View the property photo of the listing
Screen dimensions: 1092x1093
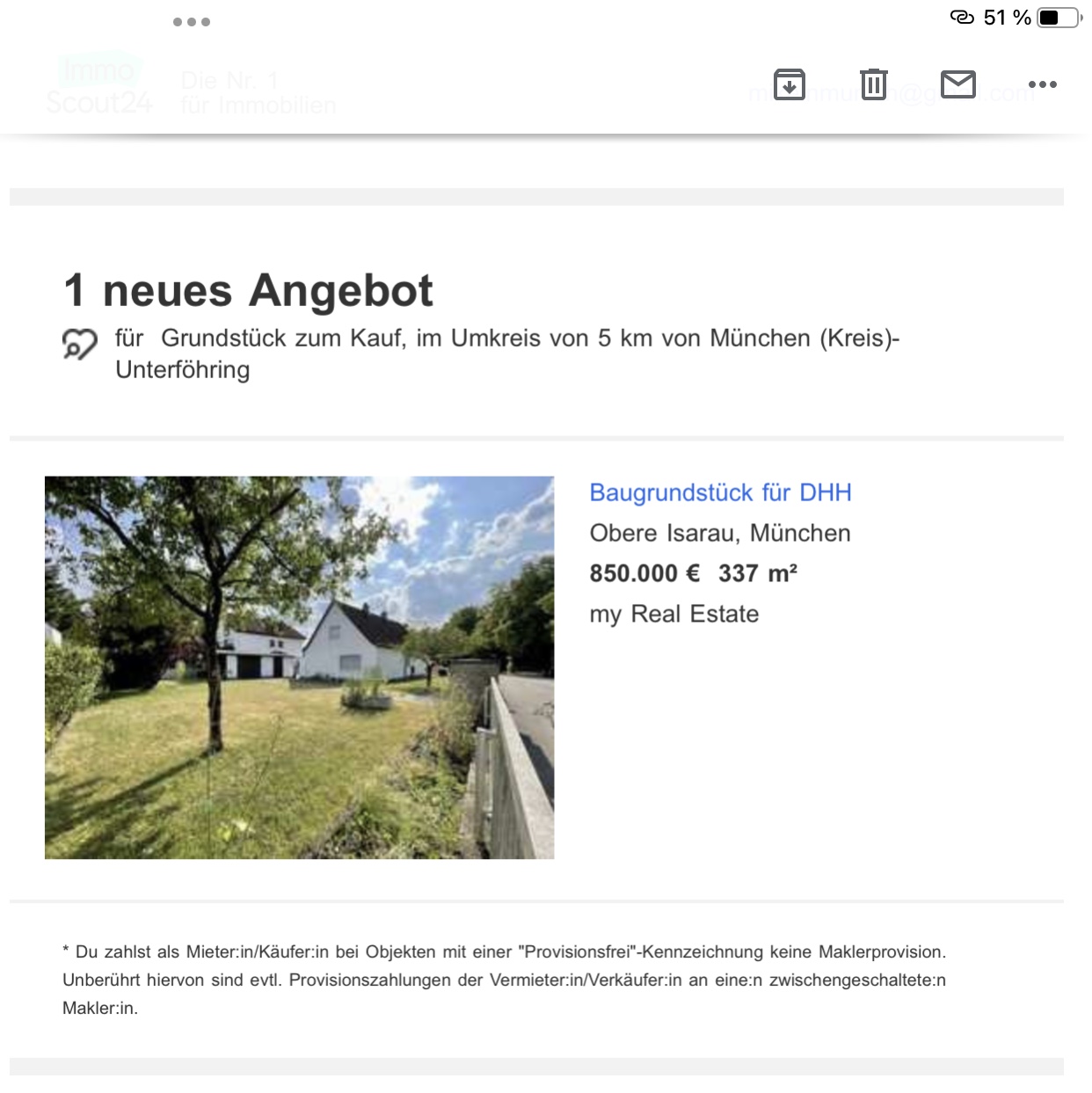point(299,667)
